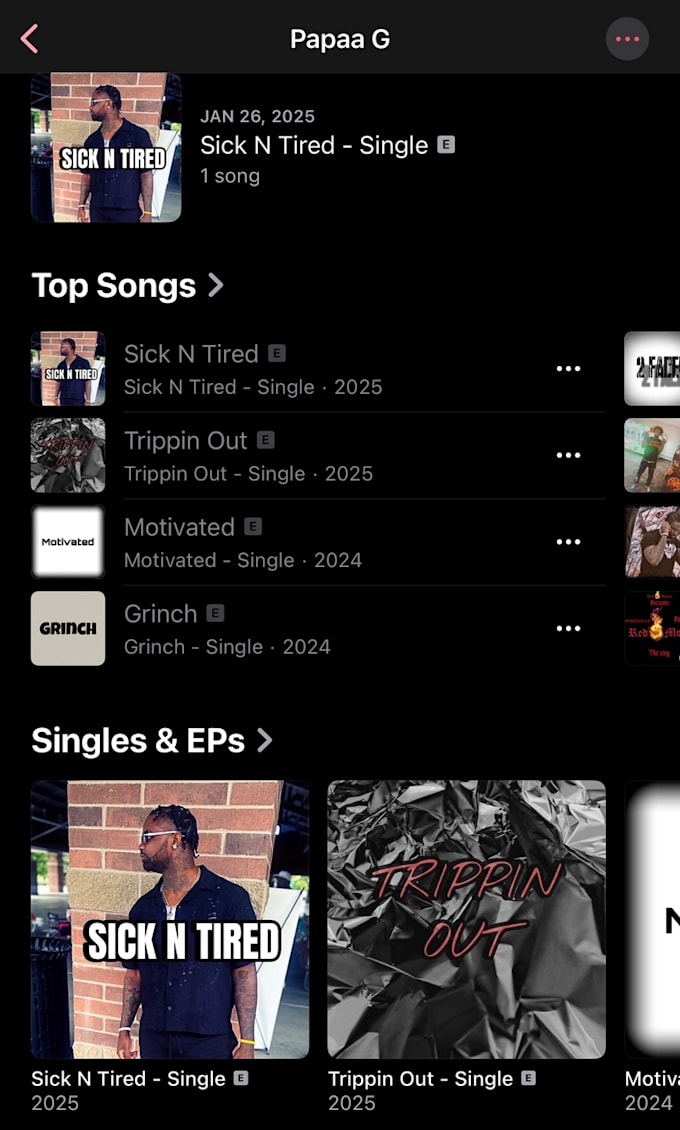680x1130 pixels.
Task: Open more options for the Trippin Out song
Action: pos(568,455)
